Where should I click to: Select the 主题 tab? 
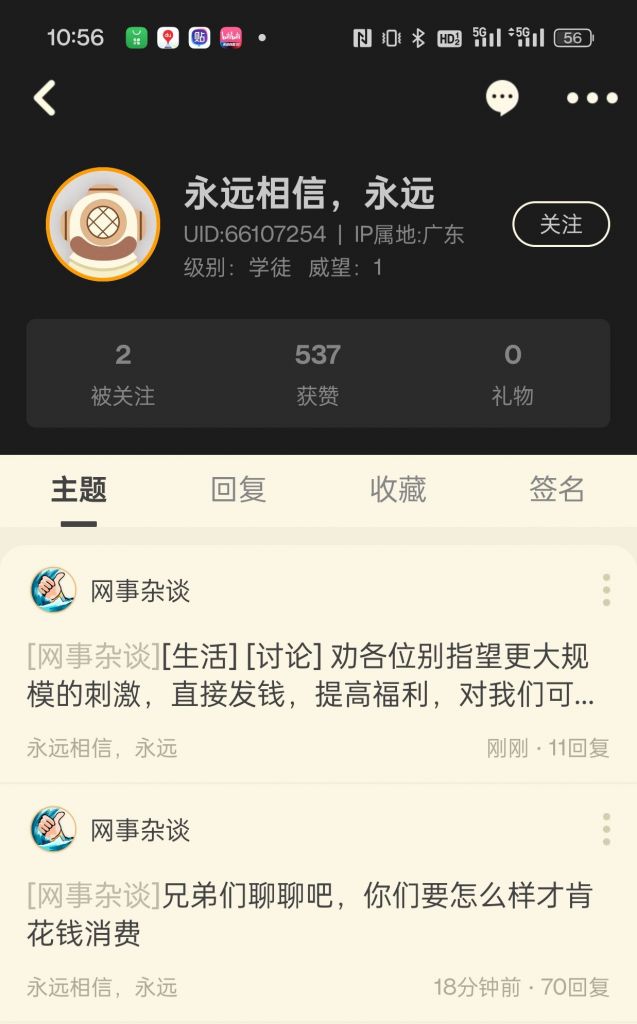79,489
